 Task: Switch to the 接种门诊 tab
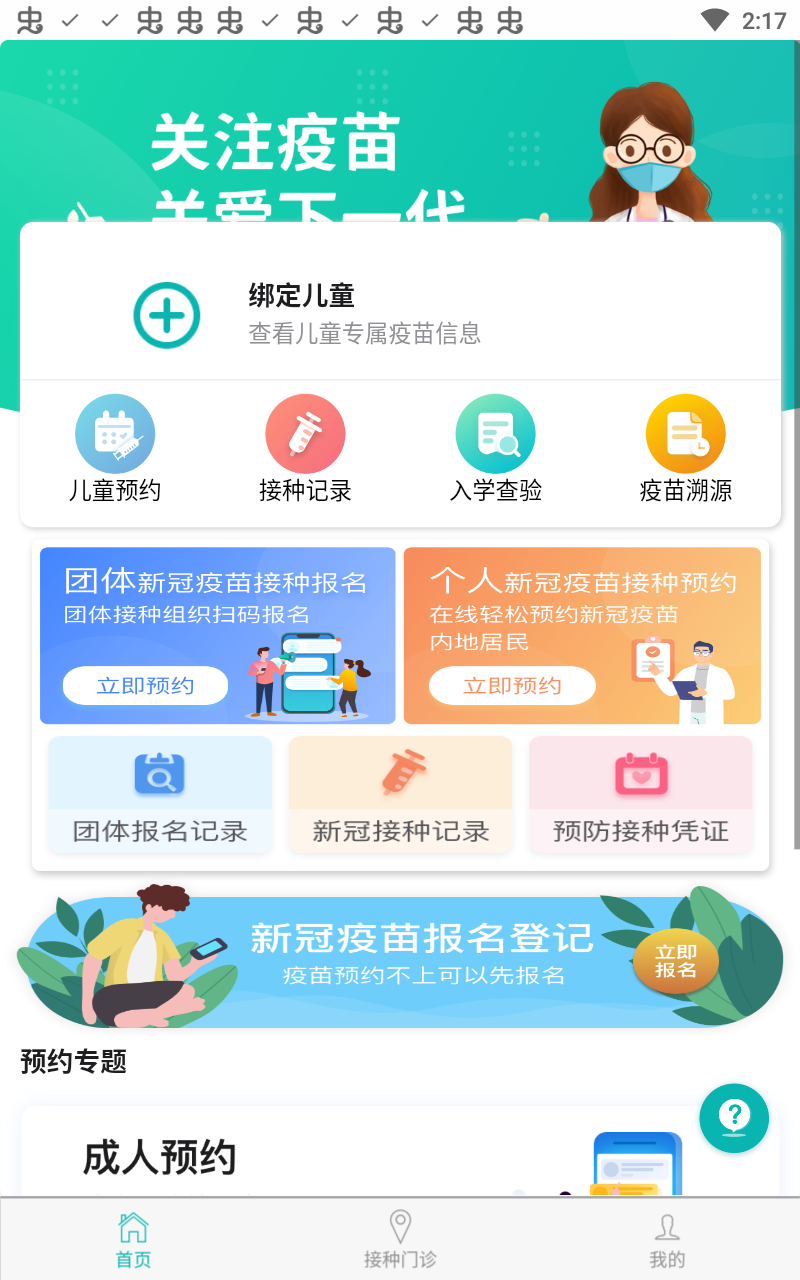pos(402,1235)
